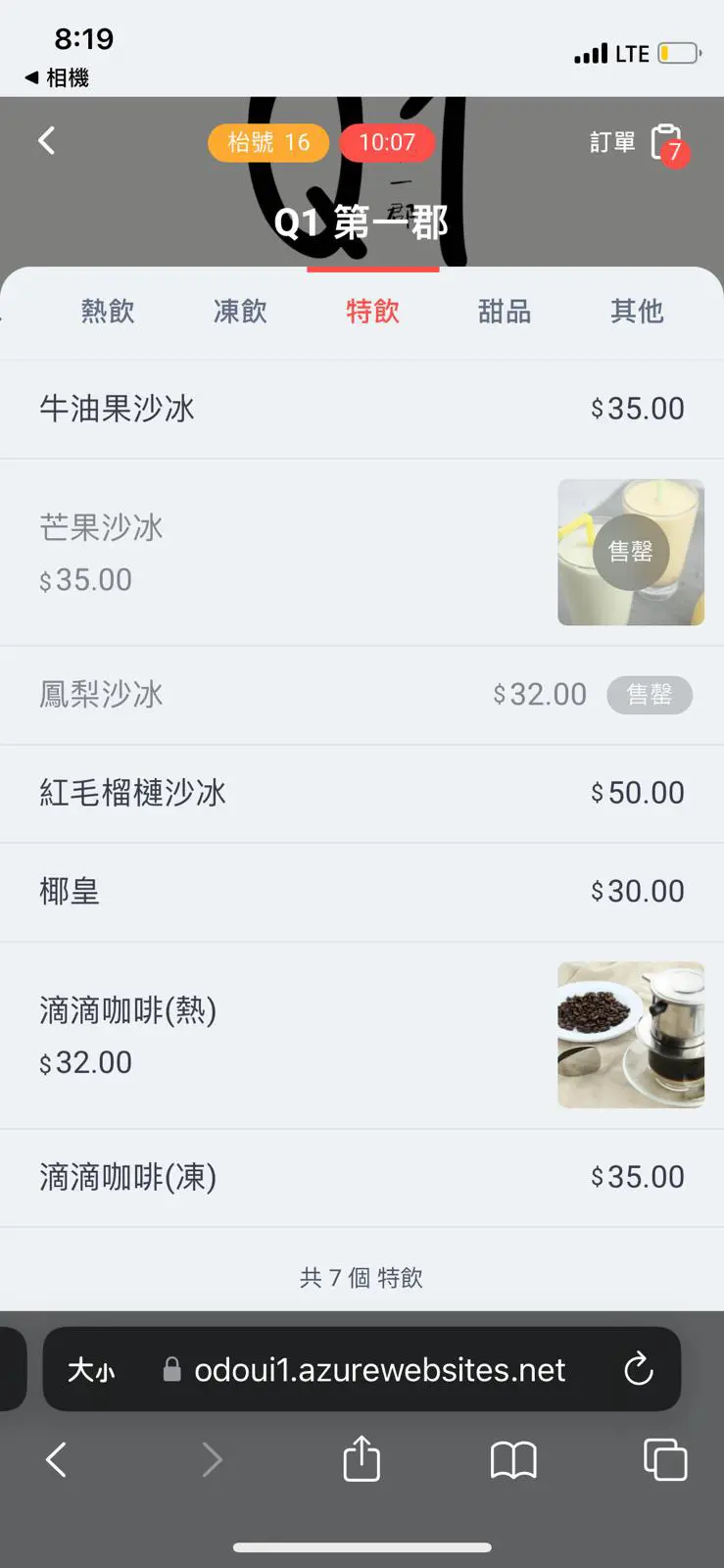Tap the odoui1.azurewebsites.net address field
The width and height of the screenshot is (724, 1568).
[379, 1369]
